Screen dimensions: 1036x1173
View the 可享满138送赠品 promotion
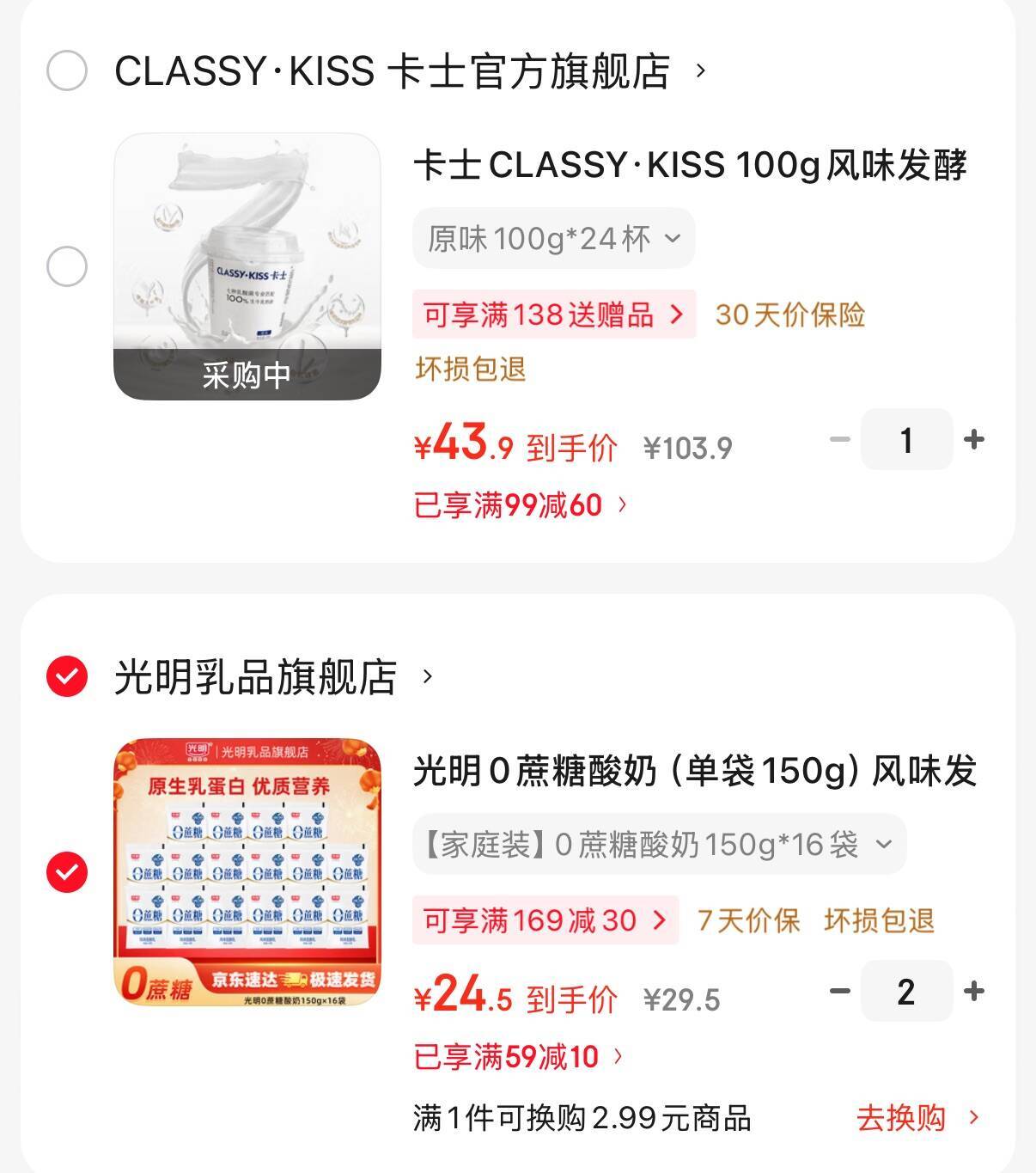pos(553,315)
